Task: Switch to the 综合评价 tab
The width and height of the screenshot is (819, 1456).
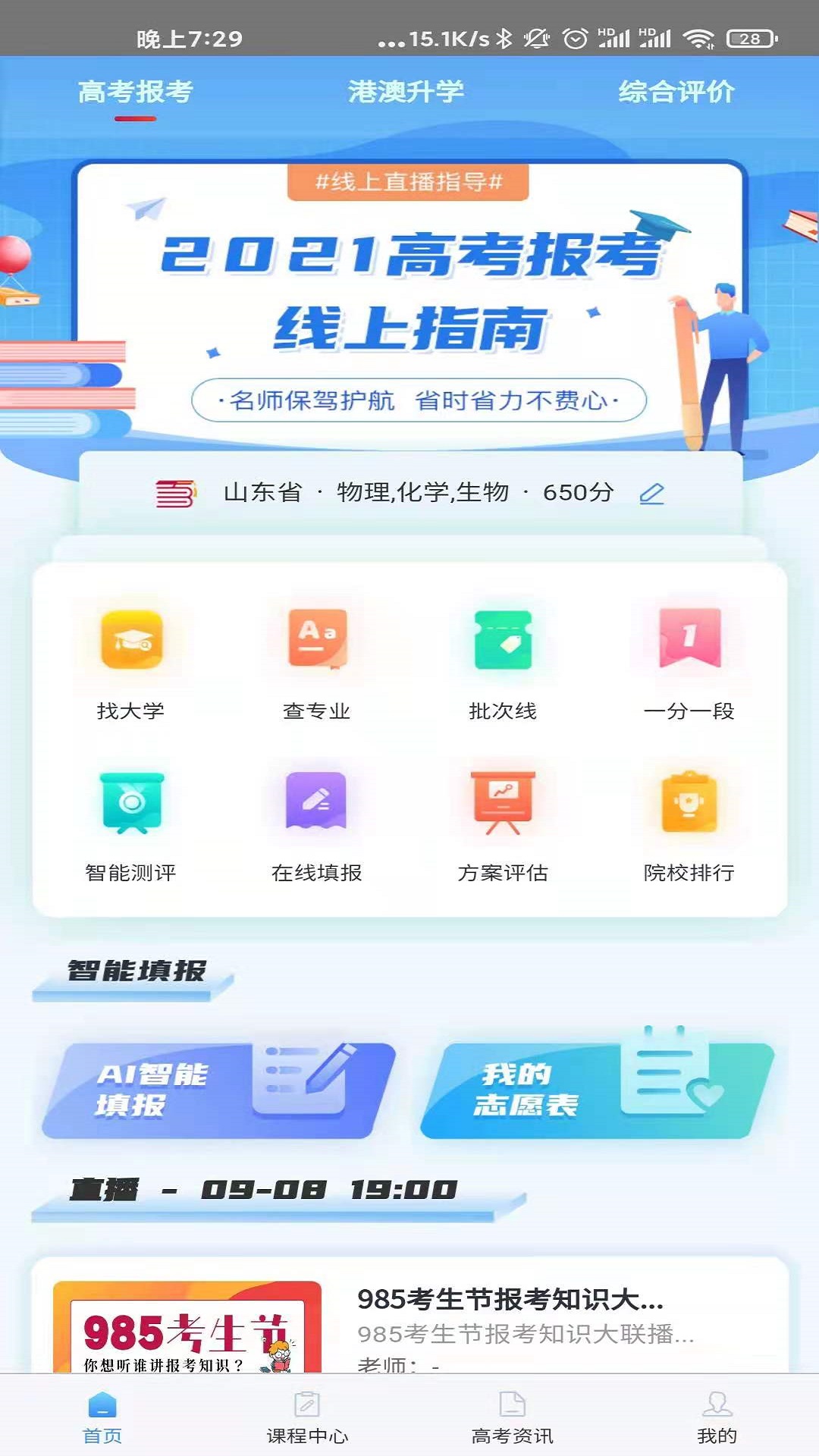Action: pyautogui.click(x=676, y=92)
